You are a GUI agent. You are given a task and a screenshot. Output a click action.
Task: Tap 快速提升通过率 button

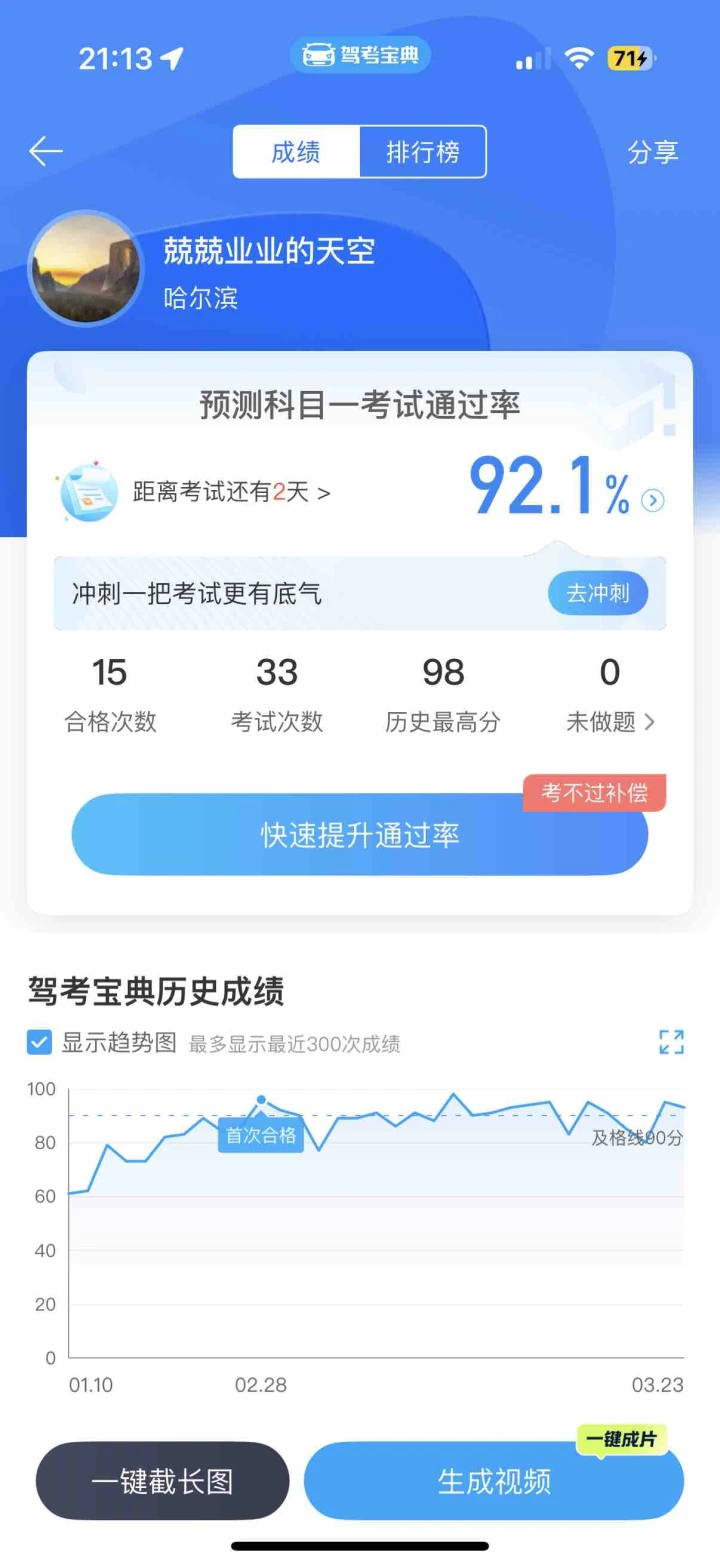point(359,835)
